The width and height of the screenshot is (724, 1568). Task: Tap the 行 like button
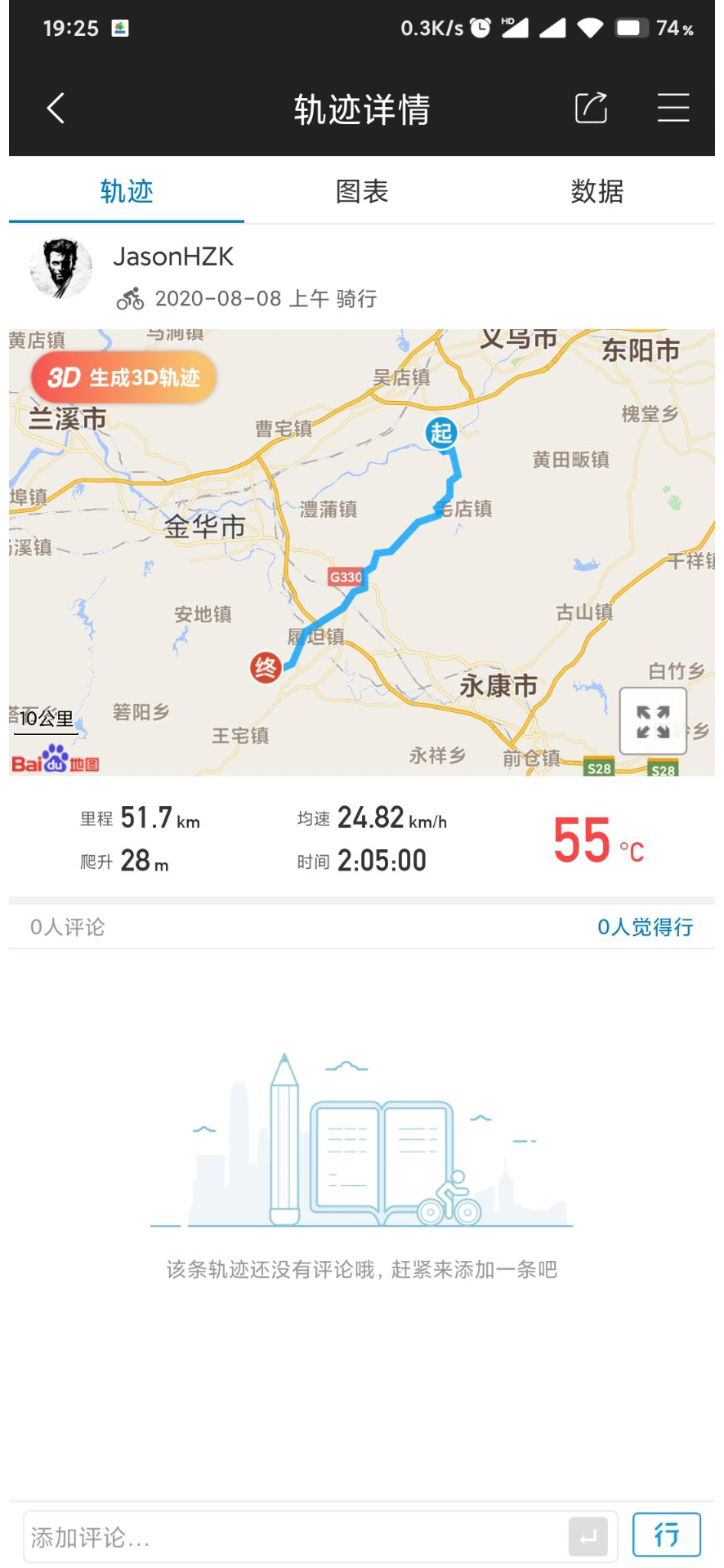(x=667, y=1535)
